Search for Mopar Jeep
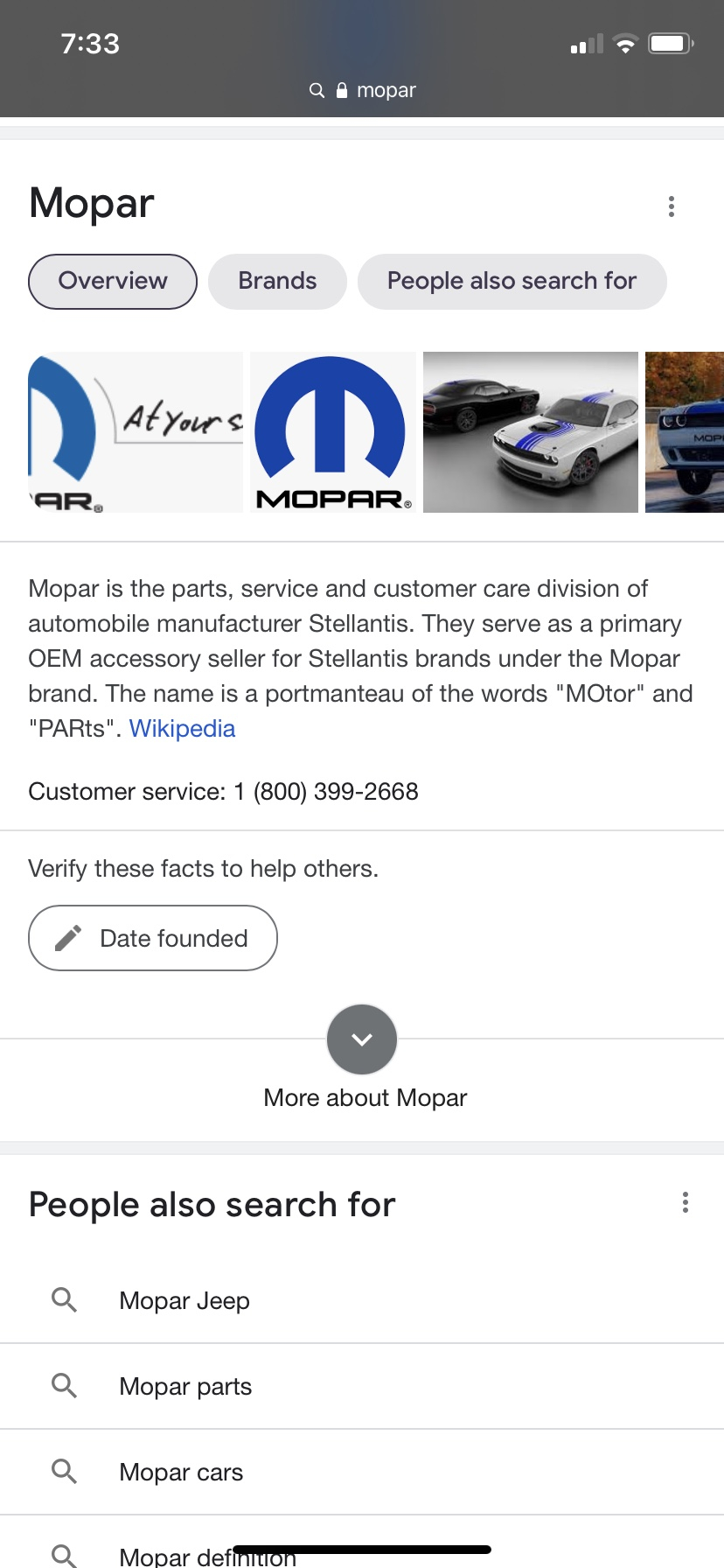Viewport: 724px width, 1568px height. (184, 1301)
